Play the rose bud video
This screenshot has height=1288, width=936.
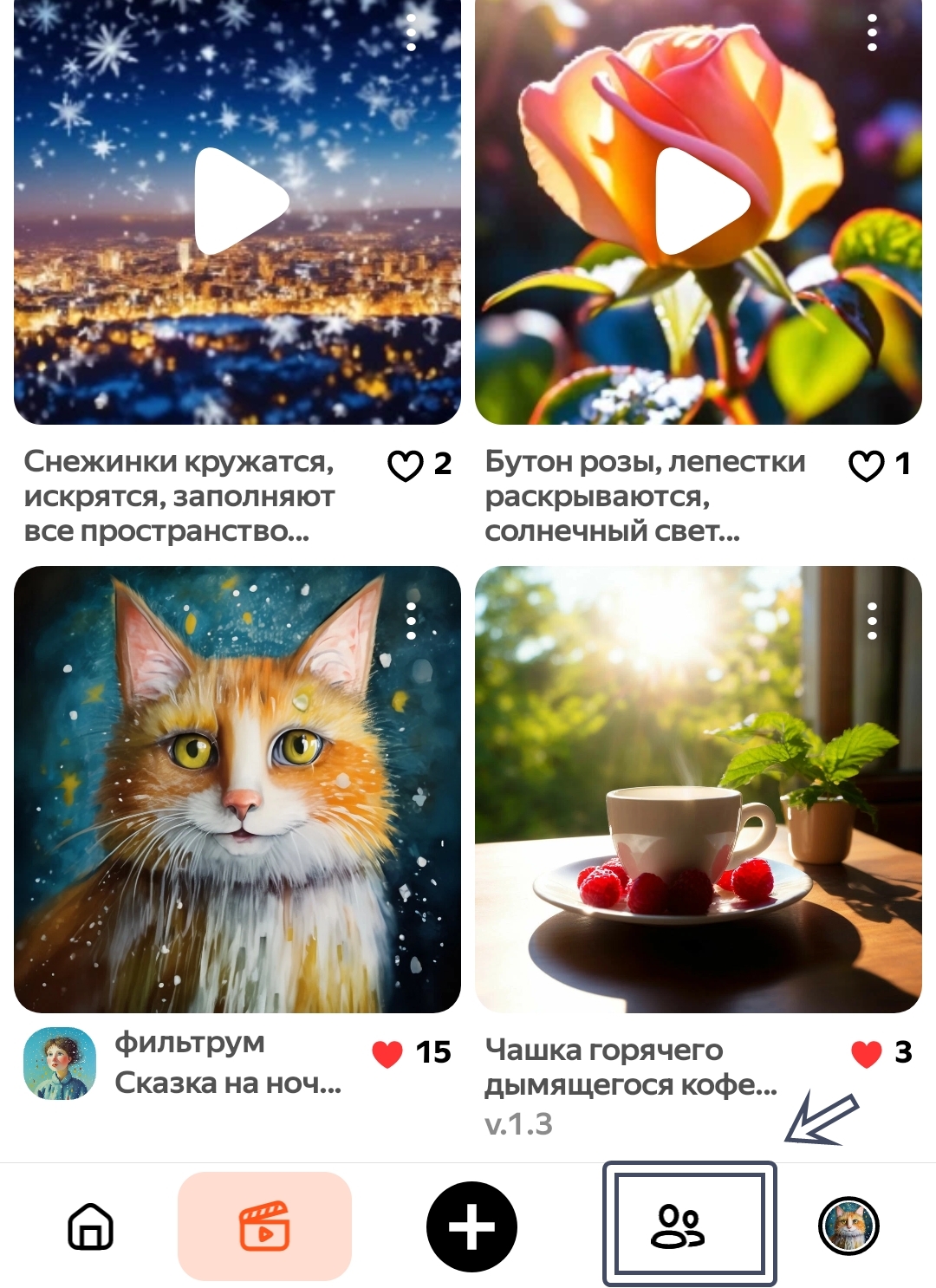click(x=700, y=201)
